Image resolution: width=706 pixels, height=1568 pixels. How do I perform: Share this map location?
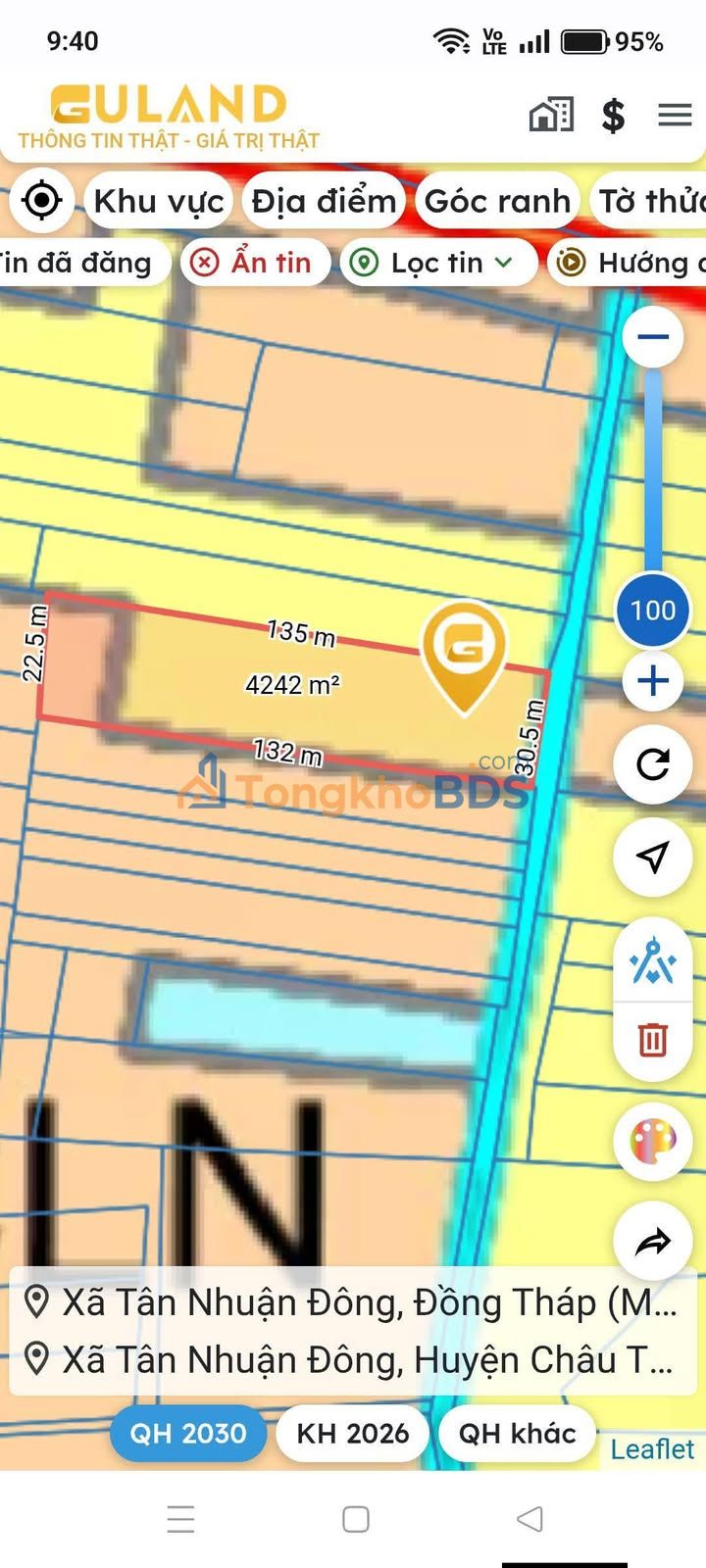pyautogui.click(x=653, y=1243)
